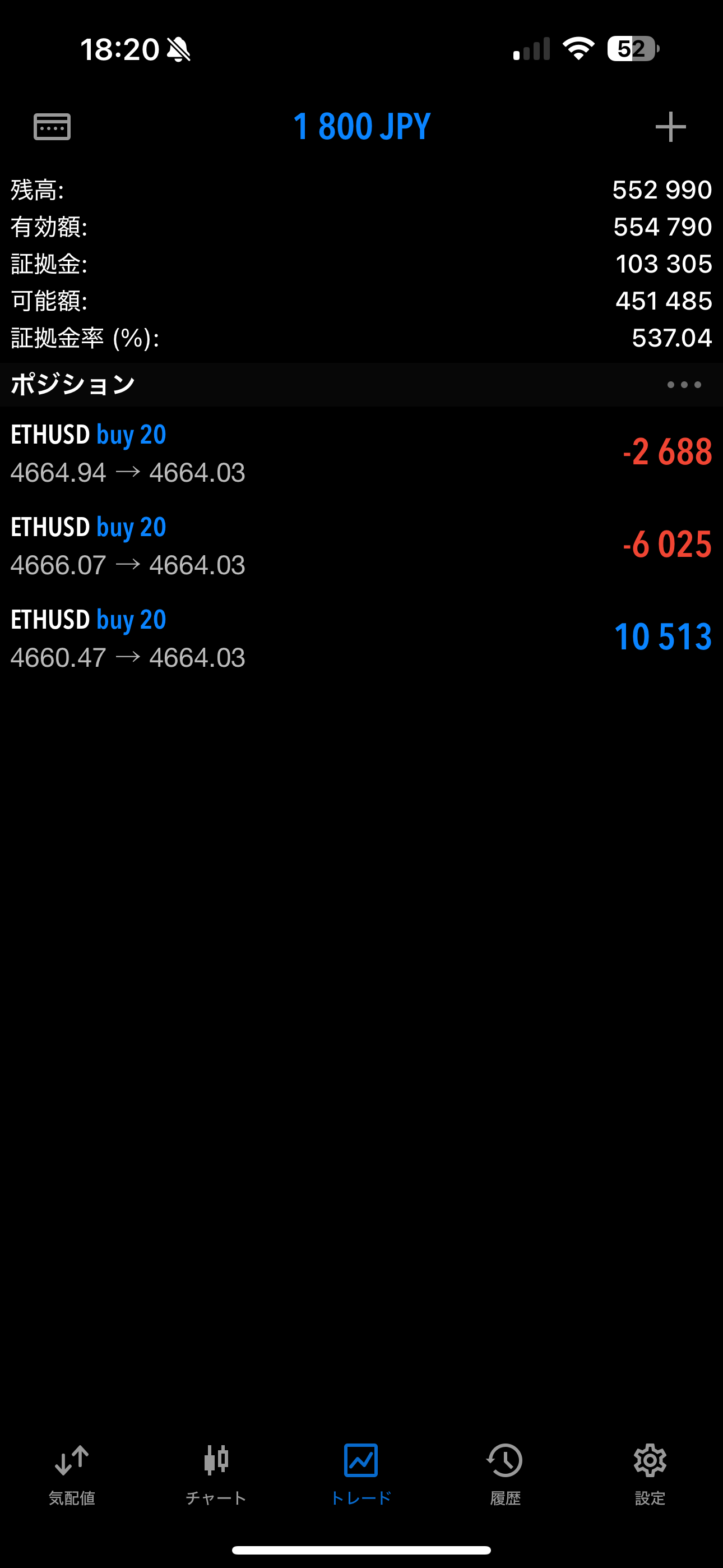Add a new order with plus icon
This screenshot has width=723, height=1568.
[670, 127]
